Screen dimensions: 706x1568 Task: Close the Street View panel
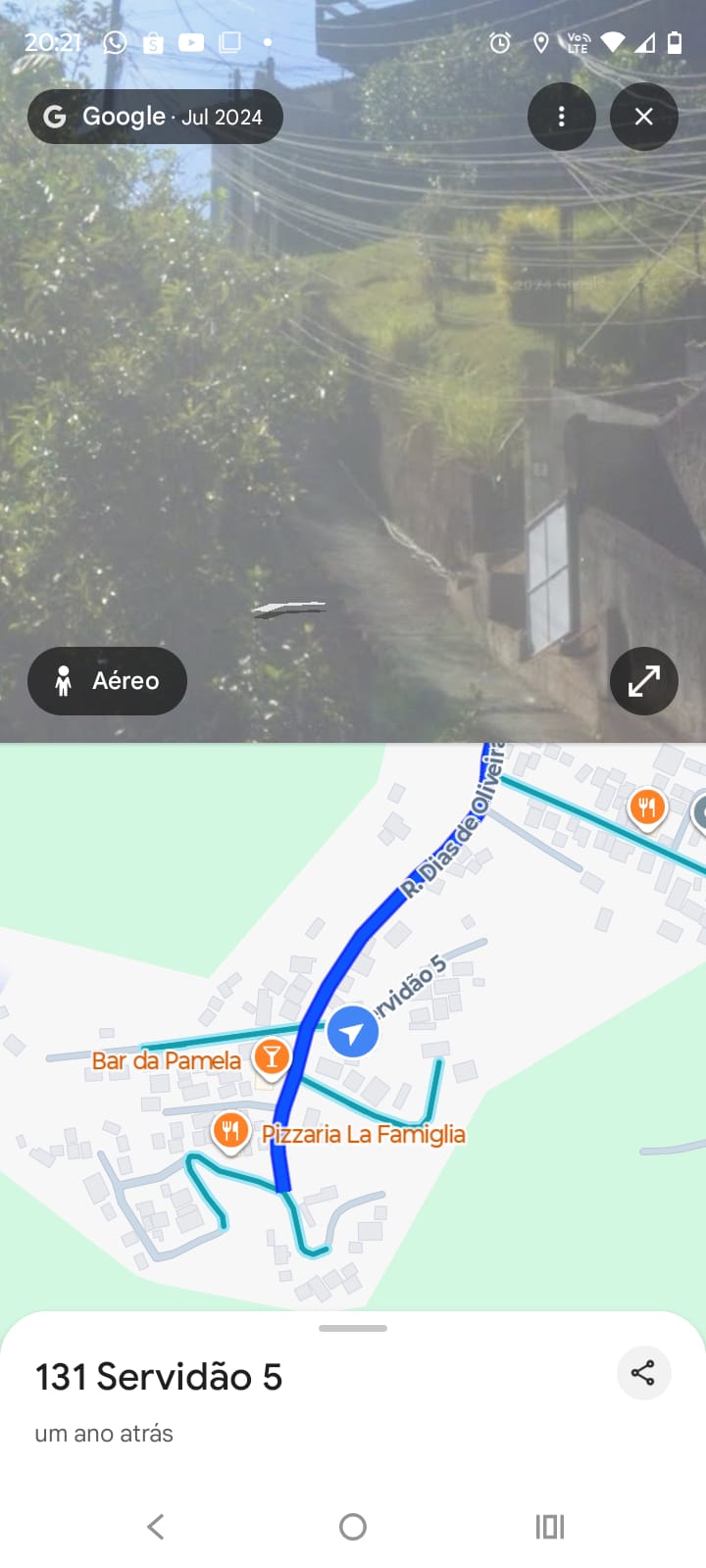(644, 117)
